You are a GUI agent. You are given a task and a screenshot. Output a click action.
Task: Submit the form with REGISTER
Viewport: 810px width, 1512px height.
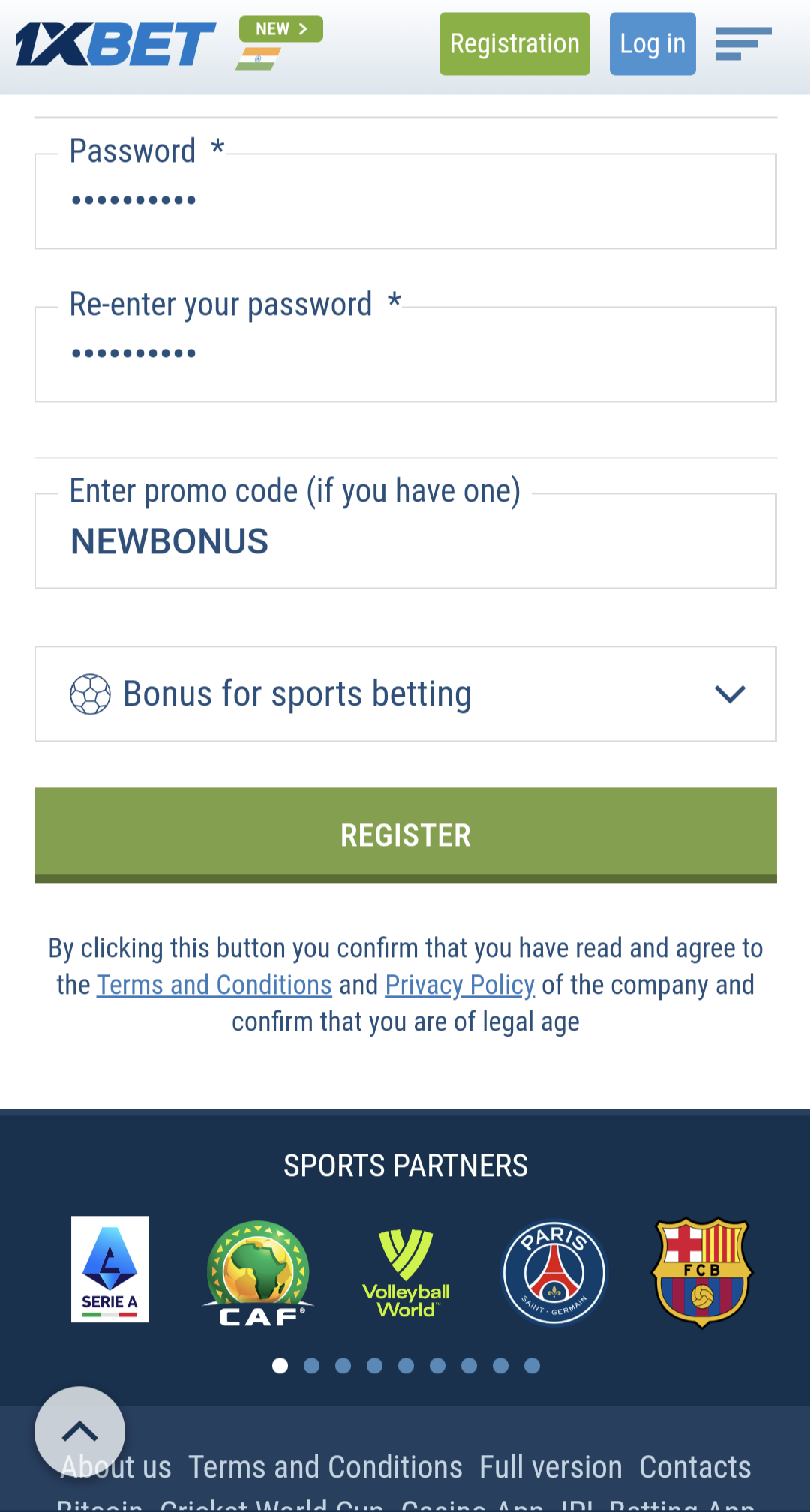coord(405,835)
